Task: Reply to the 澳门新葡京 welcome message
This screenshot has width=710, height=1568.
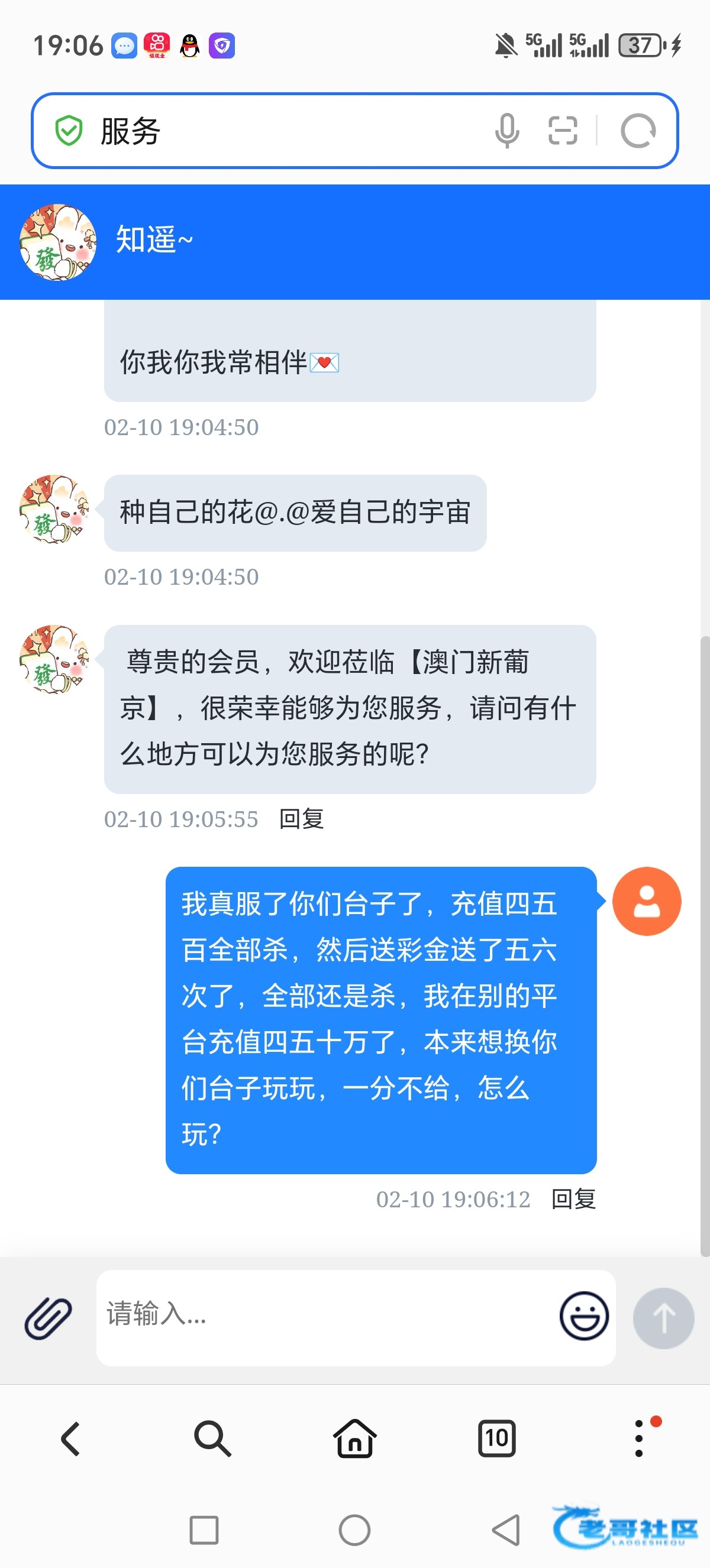Action: pos(301,819)
